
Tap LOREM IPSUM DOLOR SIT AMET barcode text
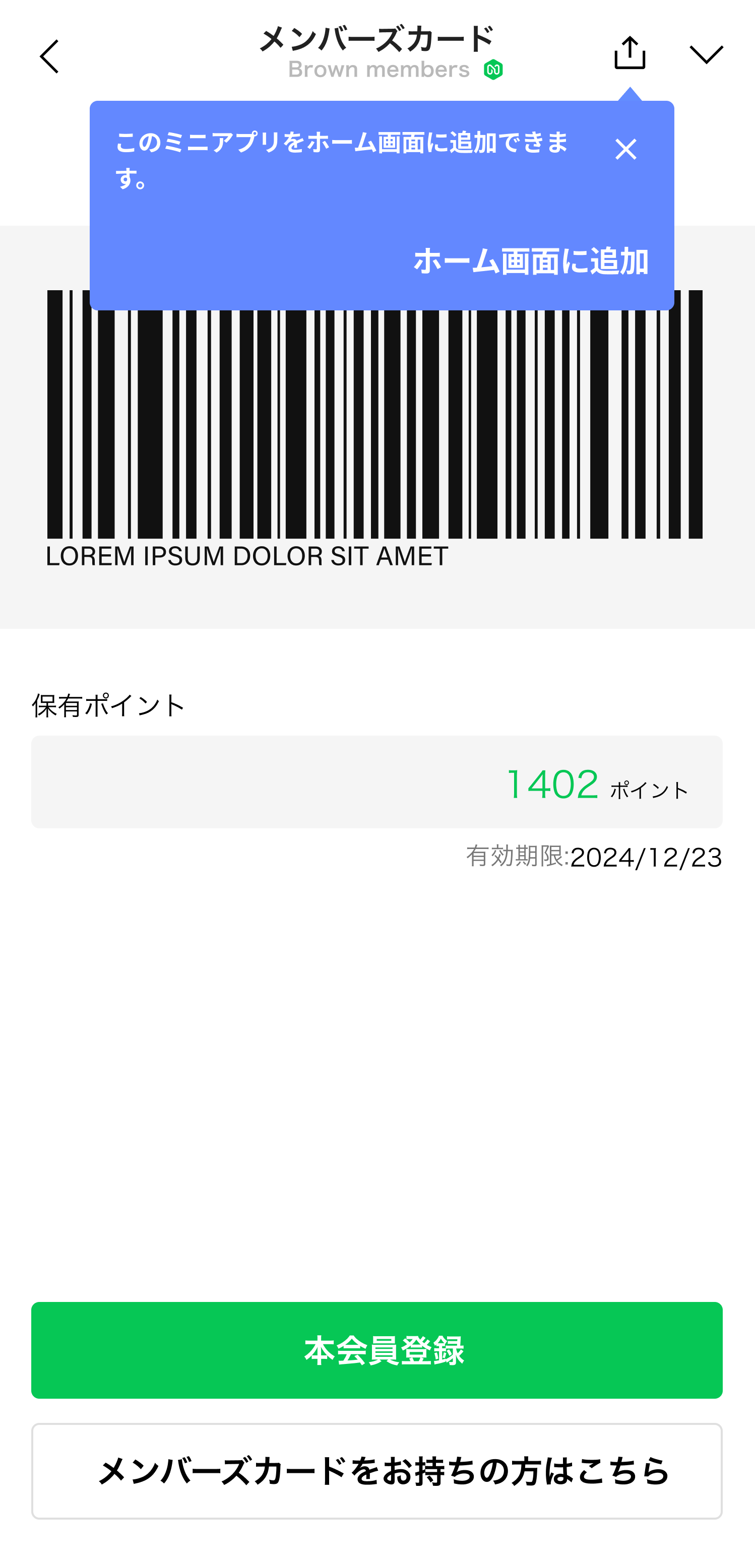coord(247,556)
